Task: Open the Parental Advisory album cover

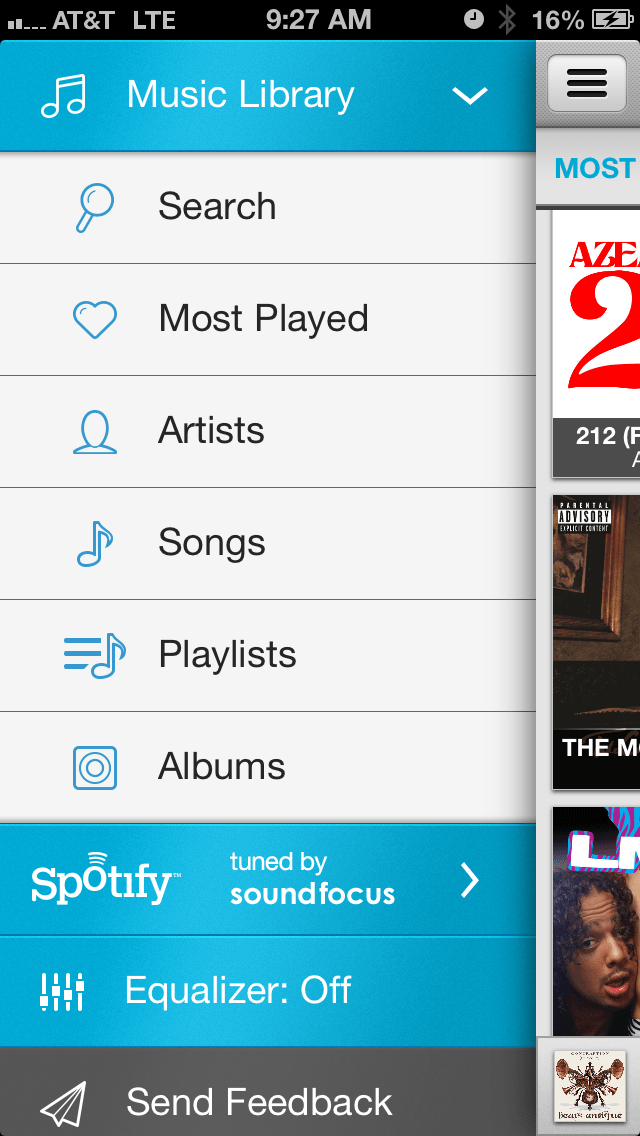Action: (598, 640)
